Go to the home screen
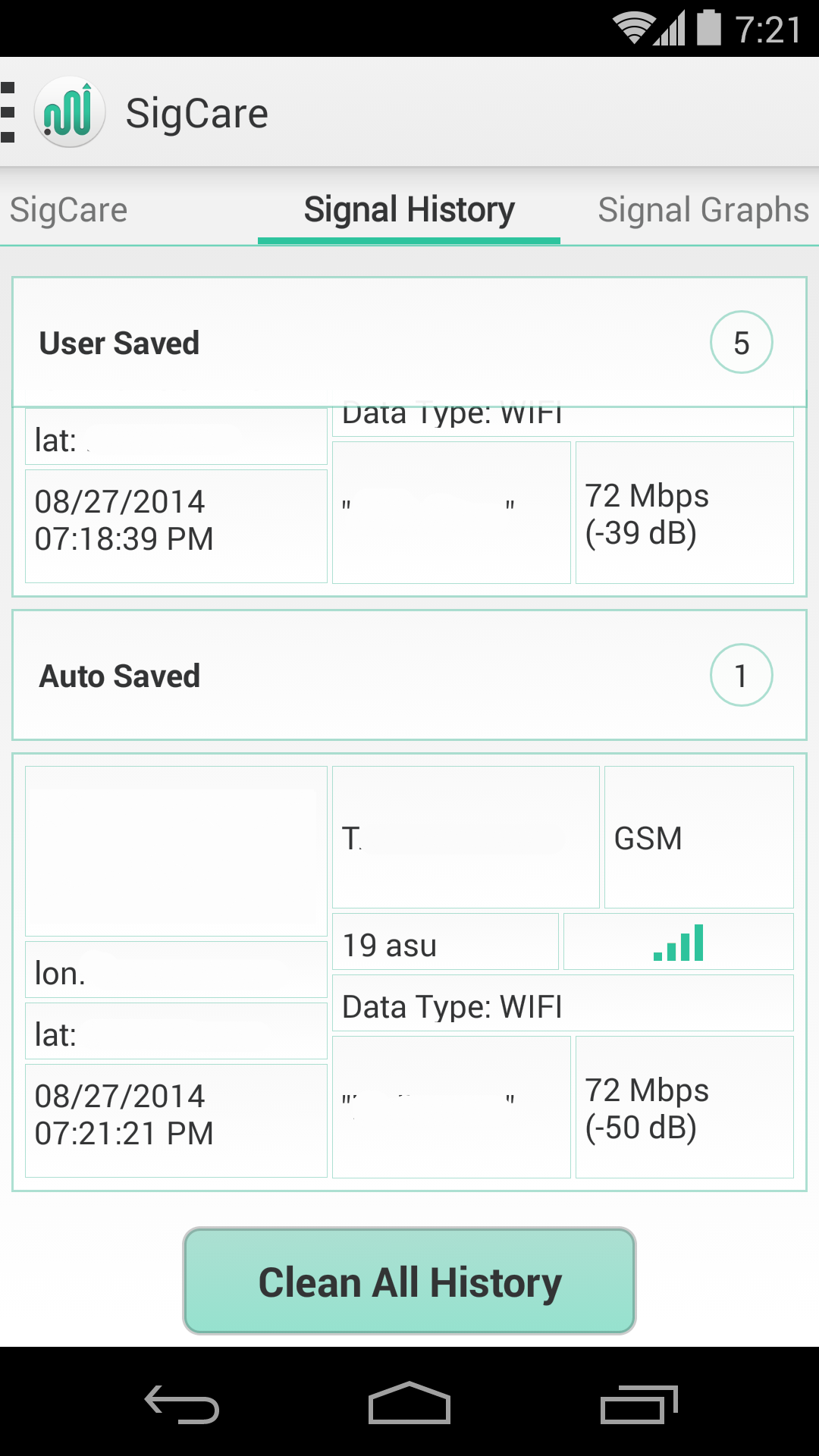Screen dimensions: 819x1456 tap(409, 1404)
